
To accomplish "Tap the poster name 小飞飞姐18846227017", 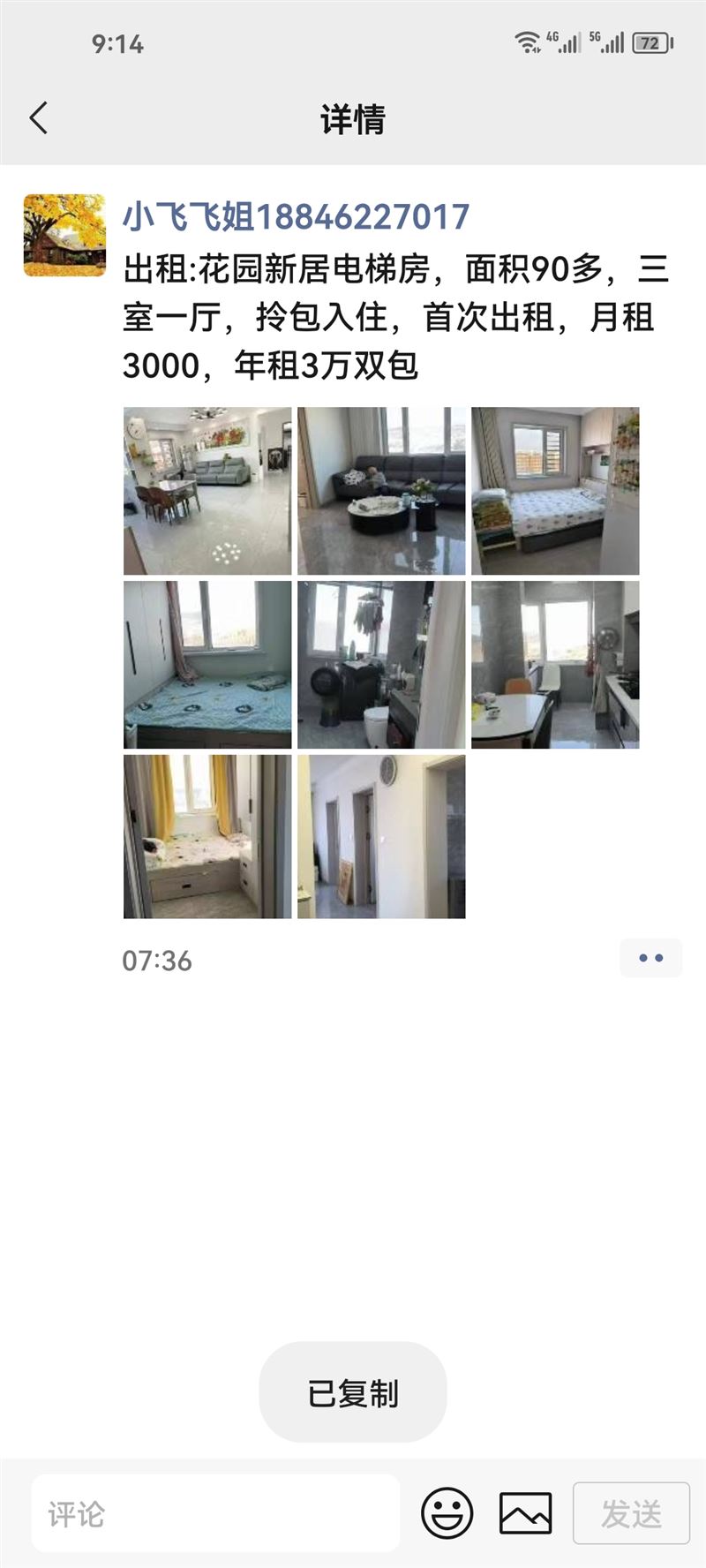I will tap(296, 216).
